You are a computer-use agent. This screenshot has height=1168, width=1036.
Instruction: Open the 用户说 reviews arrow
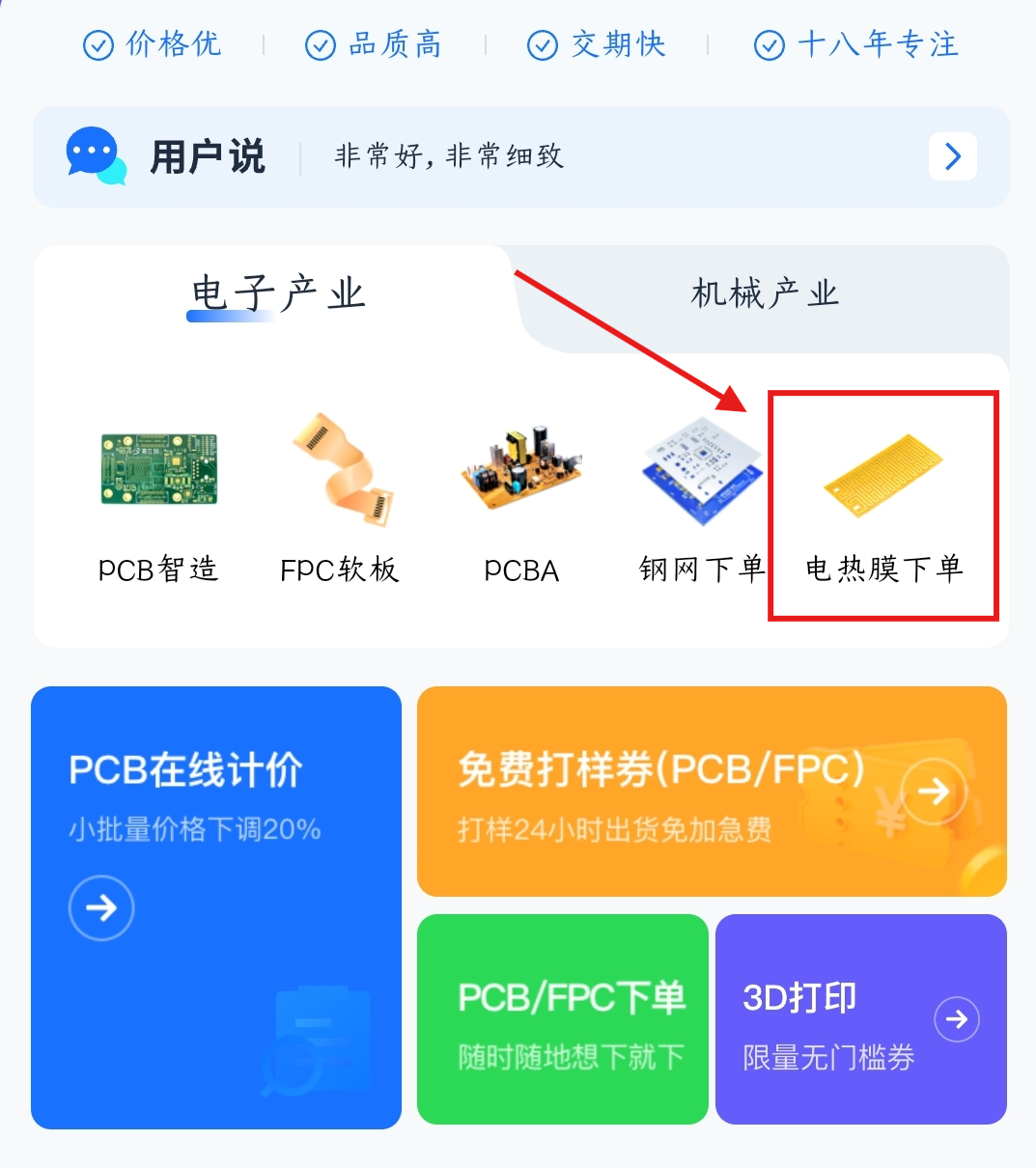[952, 156]
